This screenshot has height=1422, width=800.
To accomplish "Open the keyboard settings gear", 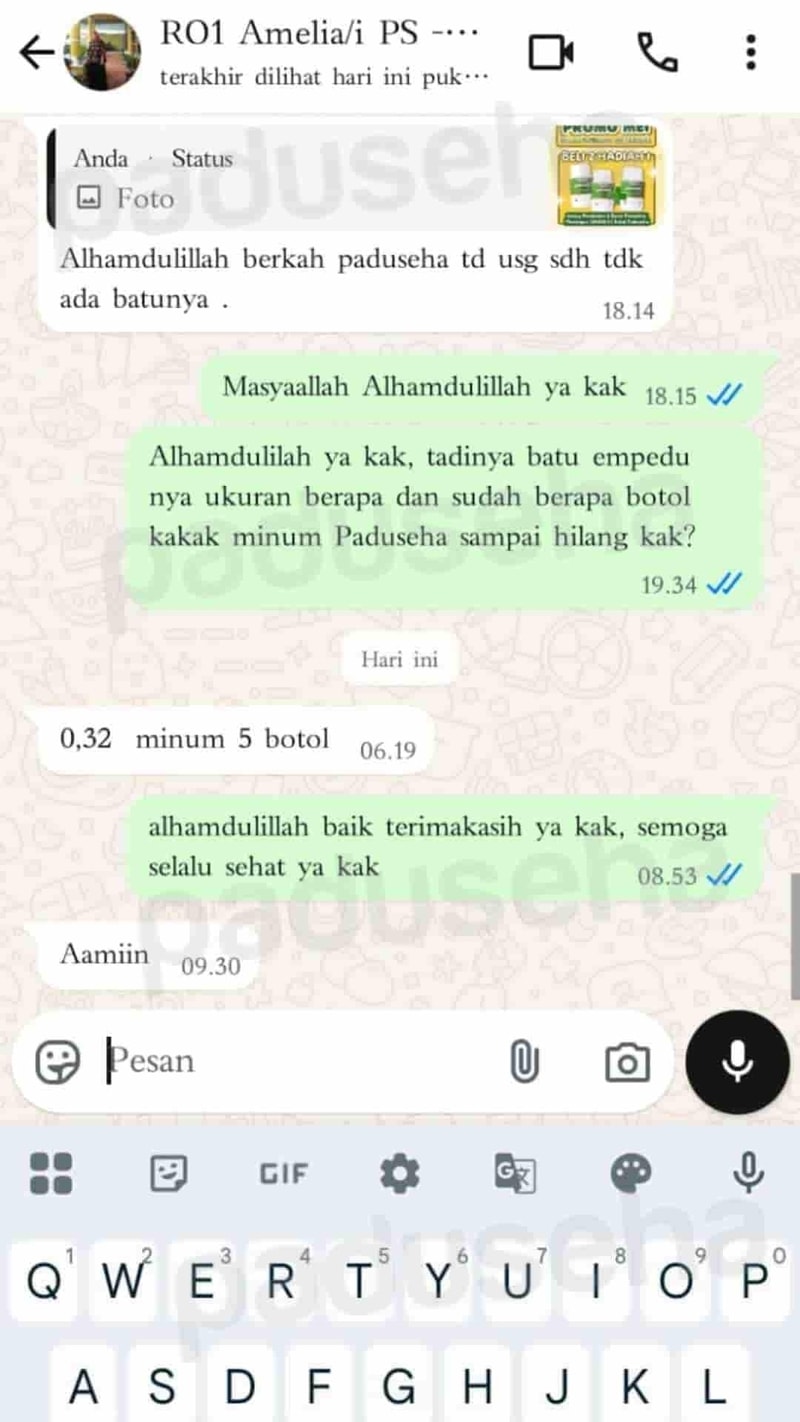I will pyautogui.click(x=400, y=1173).
